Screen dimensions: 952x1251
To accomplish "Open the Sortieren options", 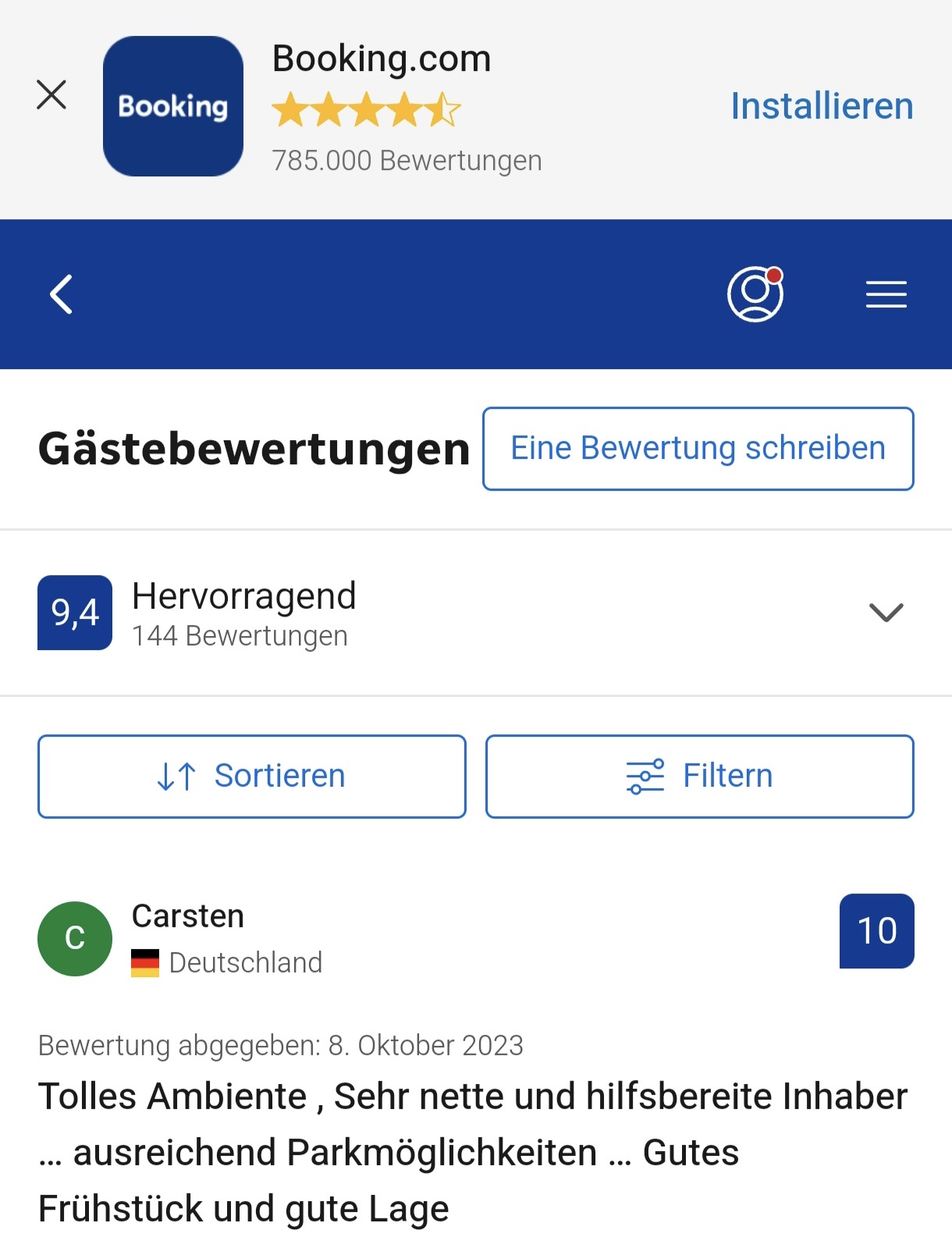I will [252, 777].
